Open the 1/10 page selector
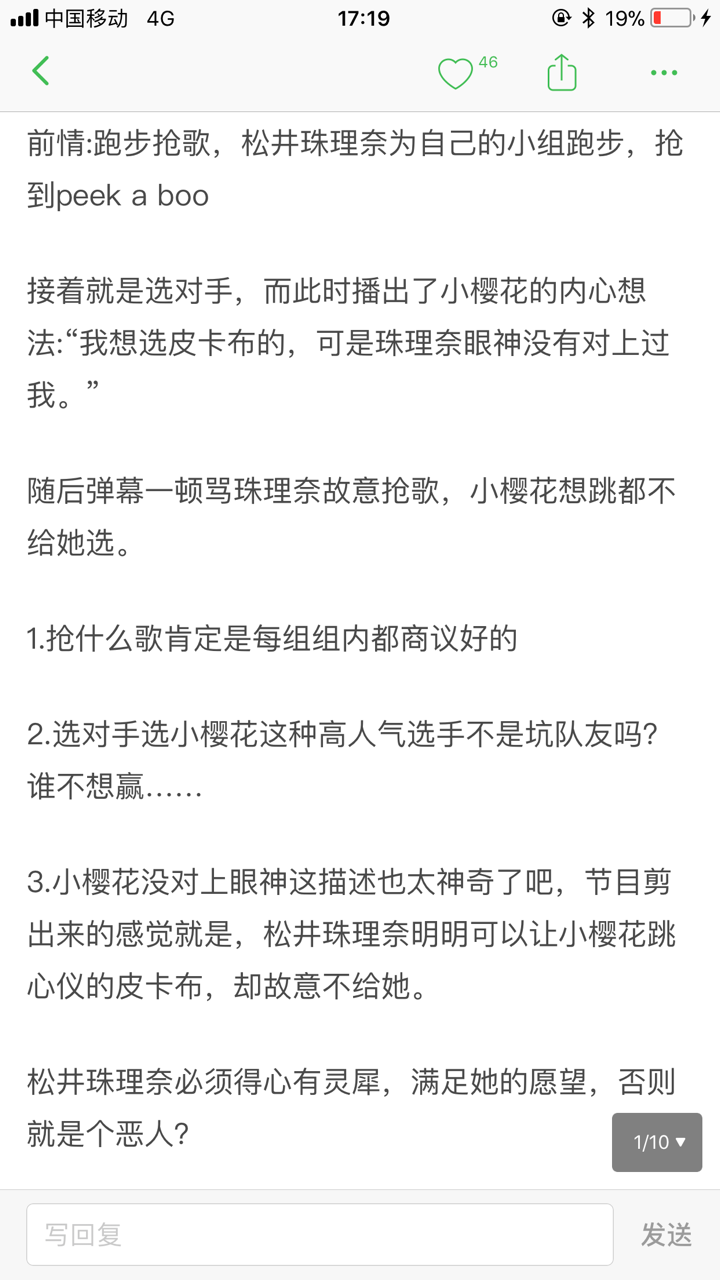The image size is (720, 1280). tap(658, 1142)
